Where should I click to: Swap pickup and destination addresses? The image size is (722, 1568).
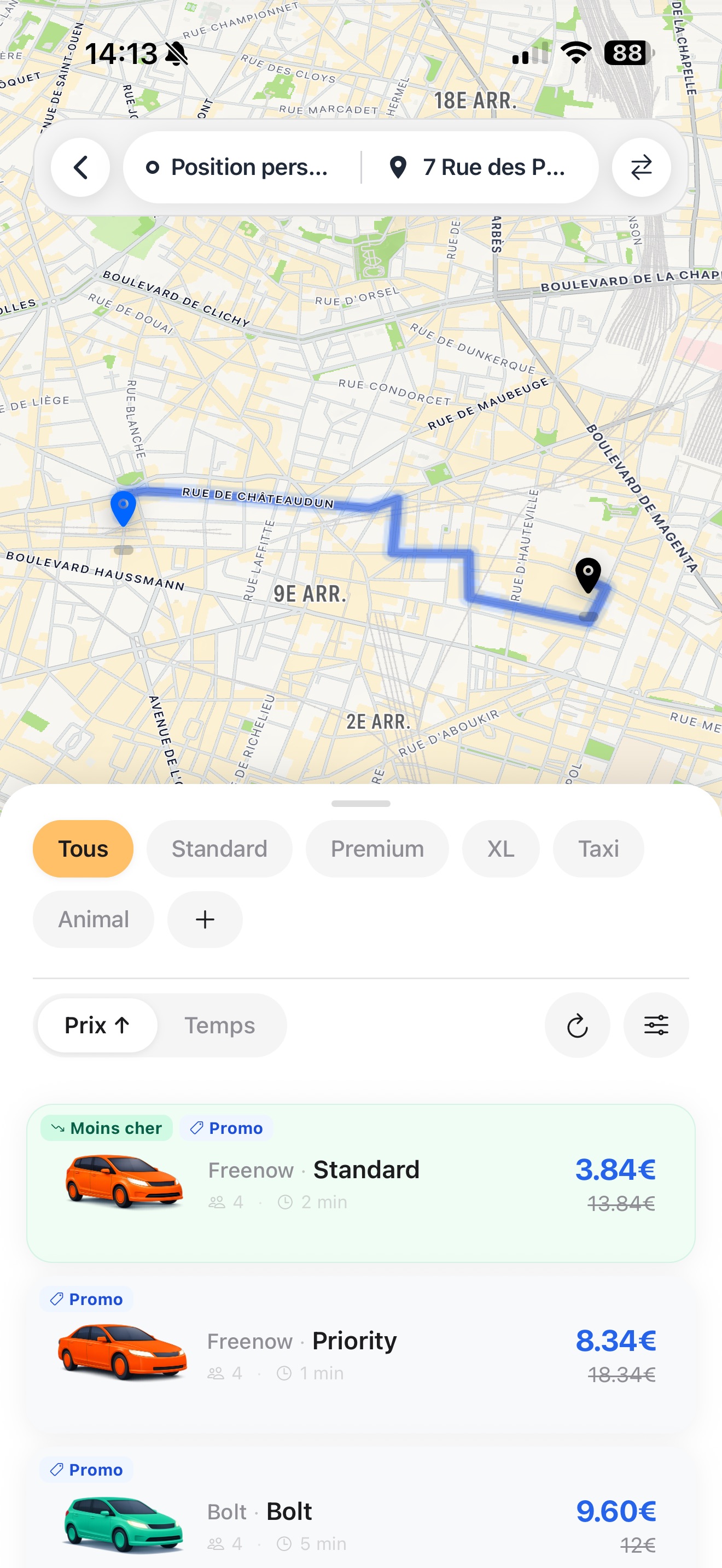point(641,167)
